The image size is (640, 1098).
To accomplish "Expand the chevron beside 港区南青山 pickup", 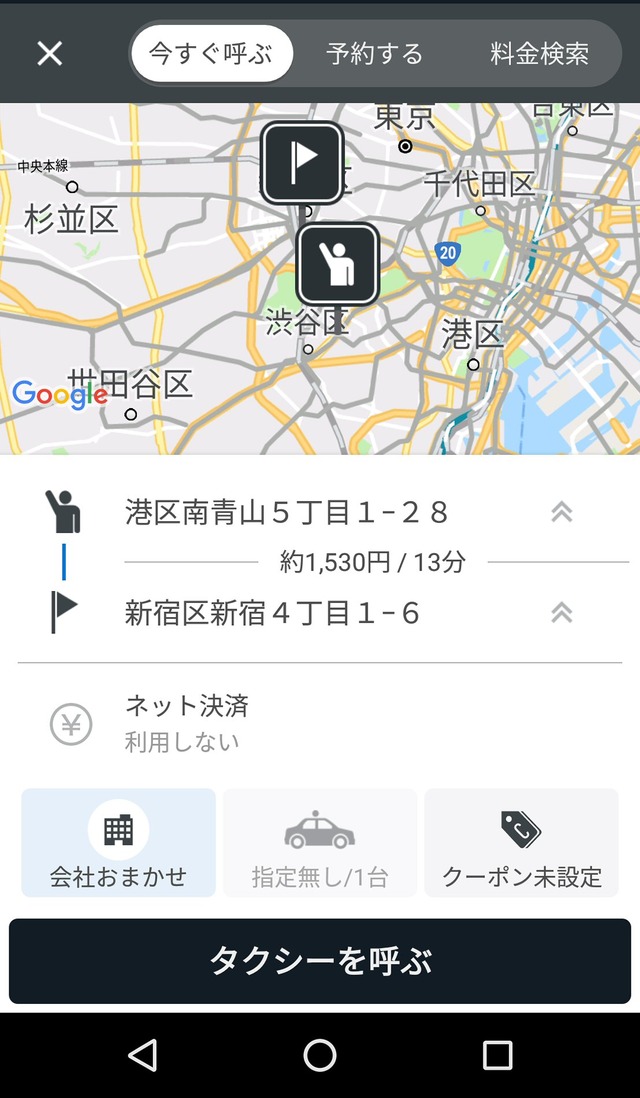I will [562, 513].
